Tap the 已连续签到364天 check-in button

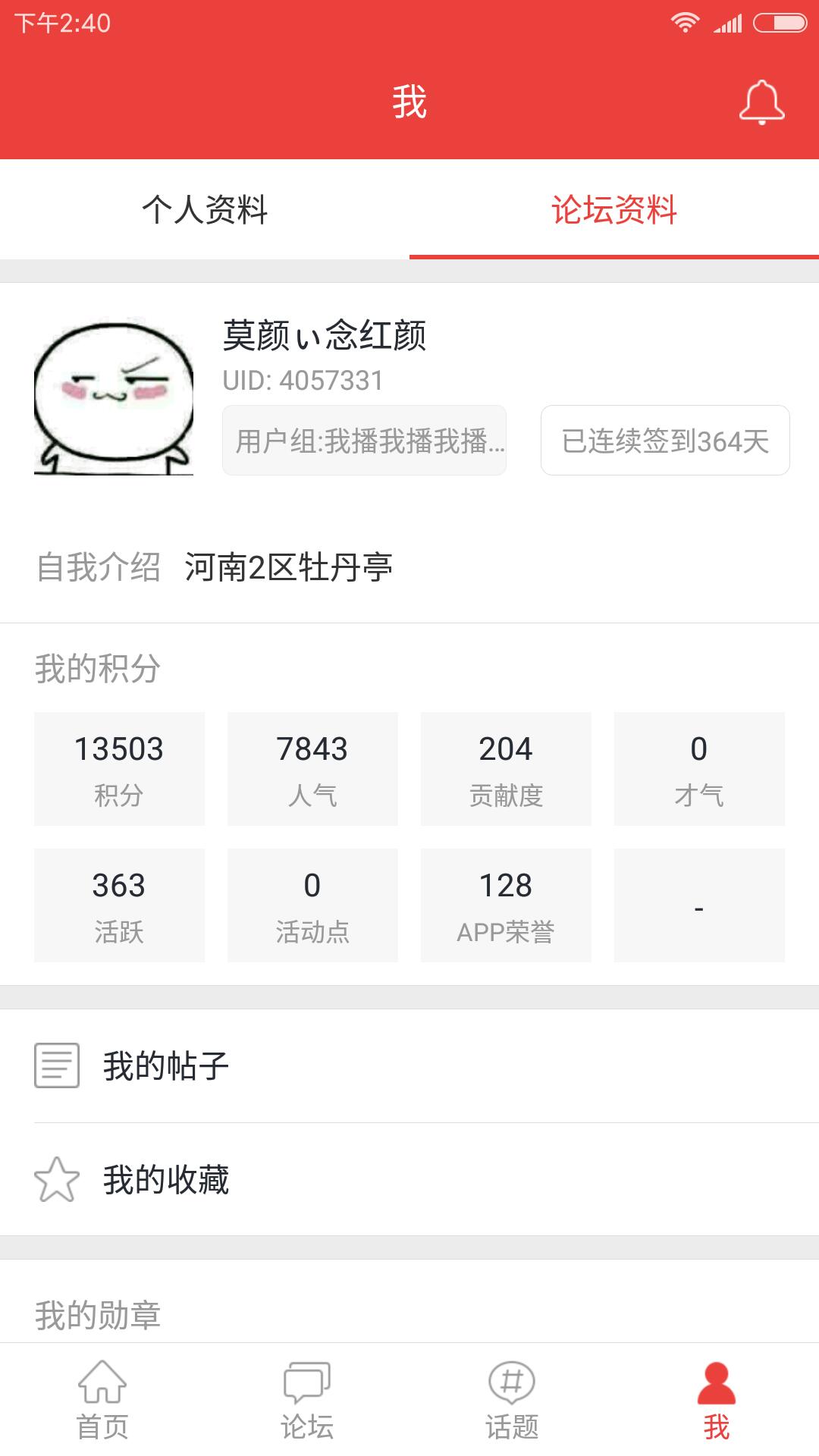(x=665, y=441)
